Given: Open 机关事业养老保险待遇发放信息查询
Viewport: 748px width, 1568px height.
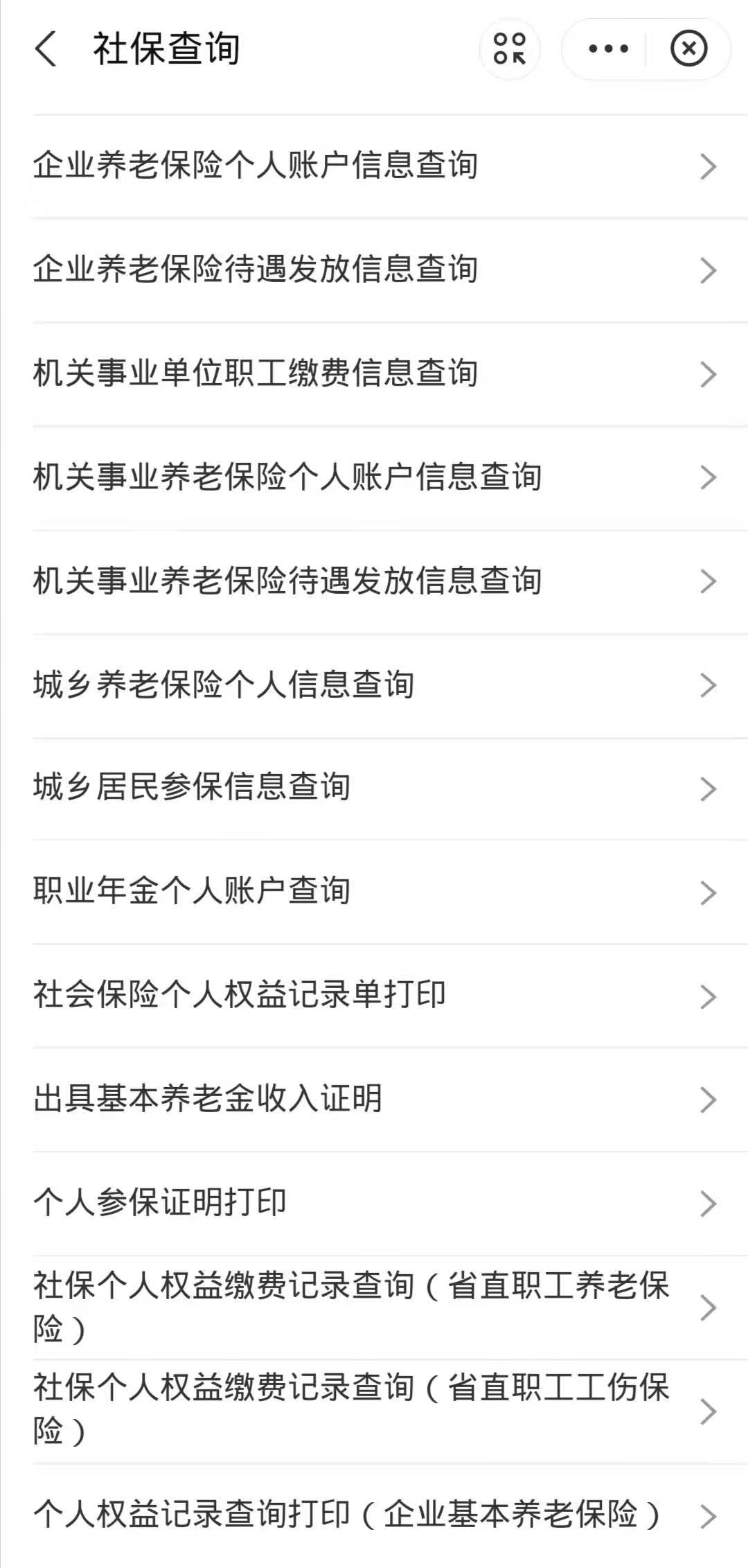Looking at the screenshot, I should [x=374, y=582].
